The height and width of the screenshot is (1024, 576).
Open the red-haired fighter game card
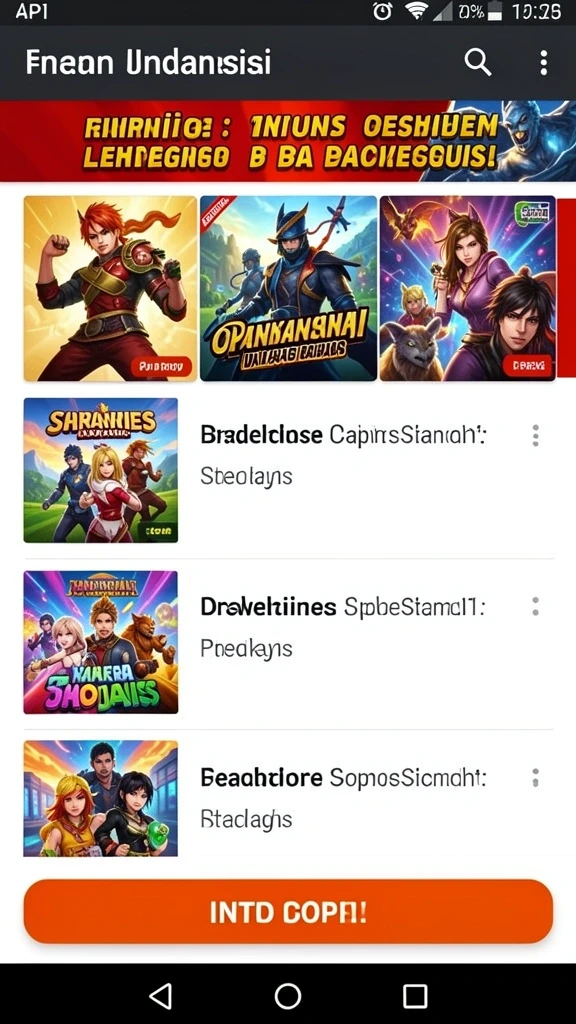point(110,288)
